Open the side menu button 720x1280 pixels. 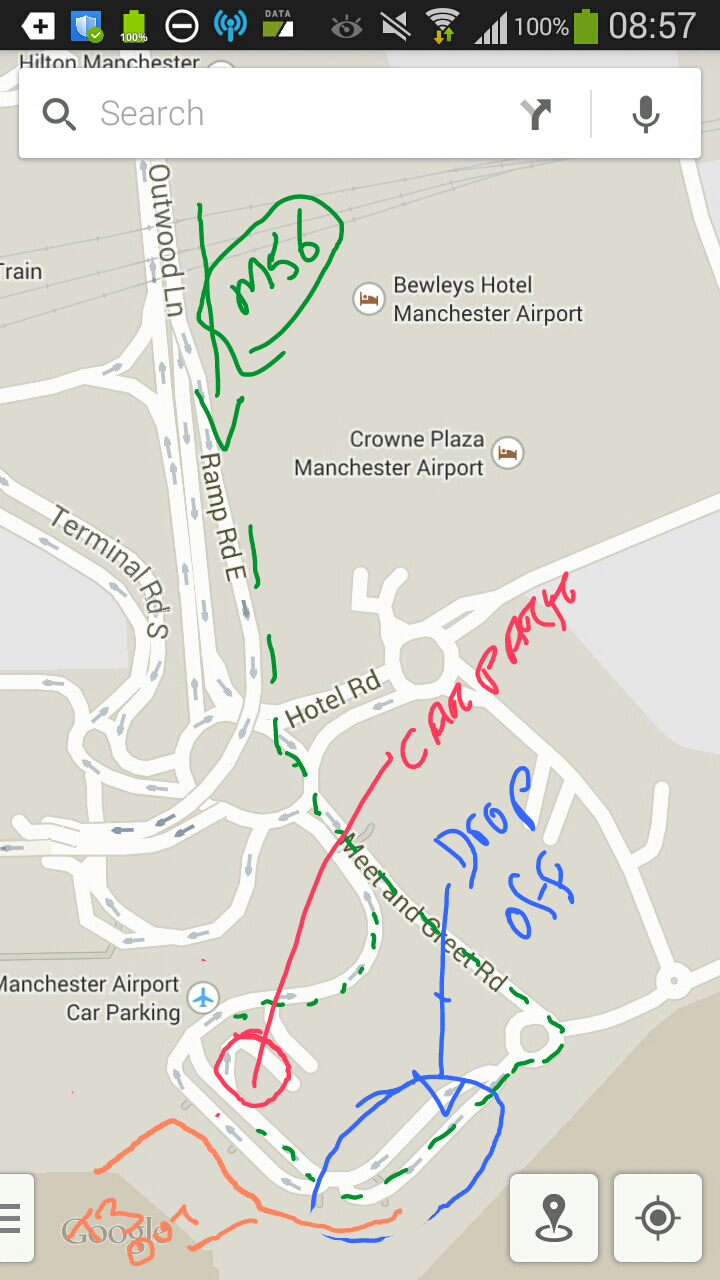[14, 1218]
